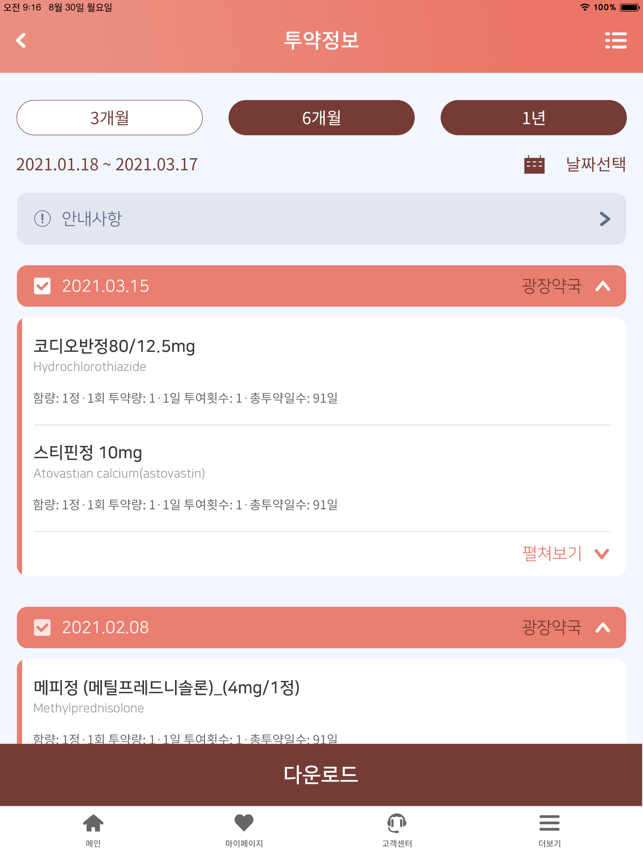Open the 안내사항 notice row
The height and width of the screenshot is (858, 643).
[x=321, y=218]
